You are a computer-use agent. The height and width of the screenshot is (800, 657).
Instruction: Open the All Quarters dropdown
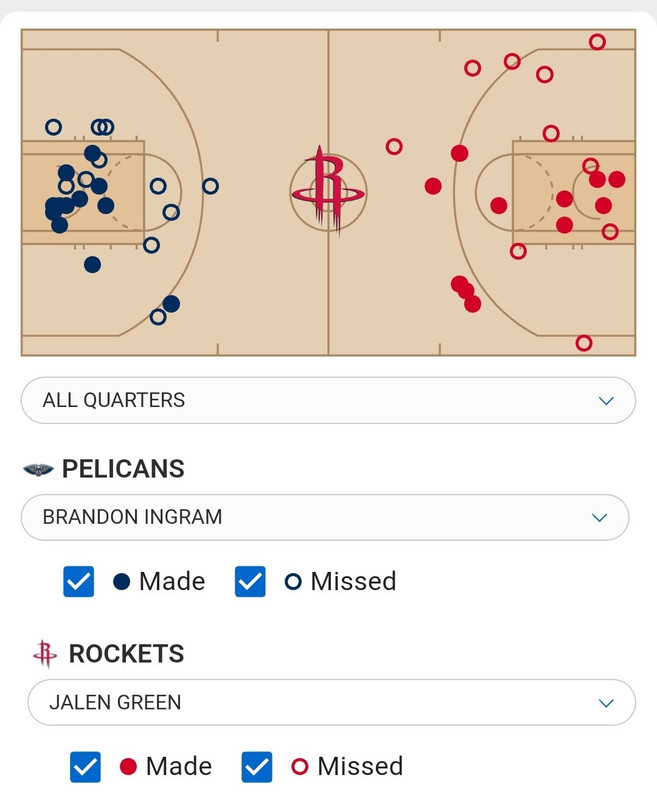point(328,400)
